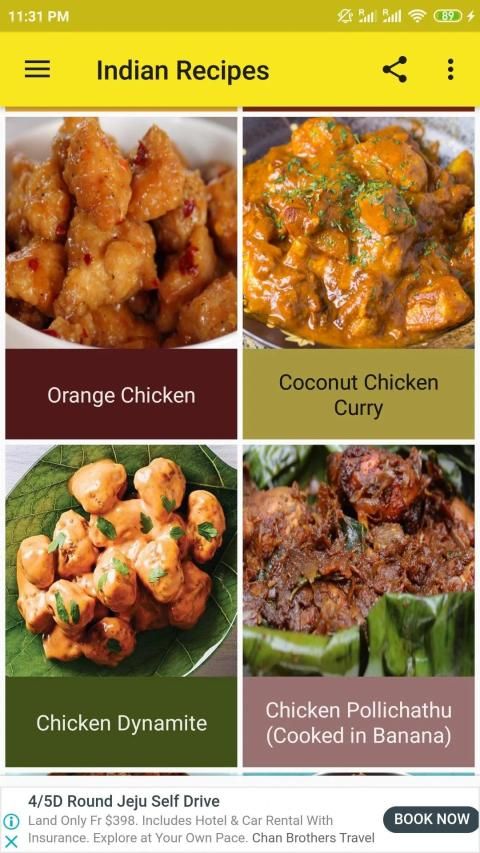Screen dimensions: 480x853
Task: Open the three-dot overflow menu
Action: pos(450,70)
